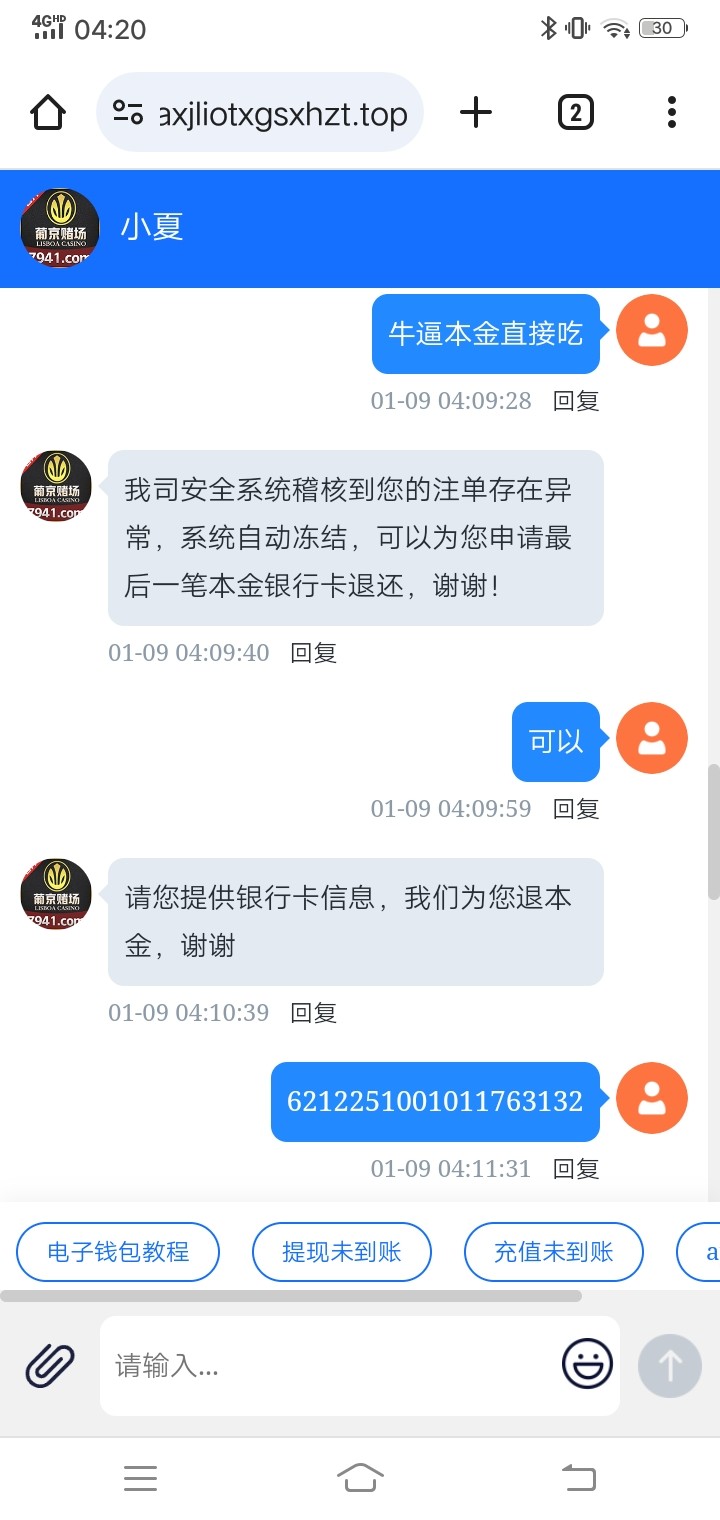Select the 充值未到账 quick chip
The image size is (720, 1520).
pyautogui.click(x=553, y=1251)
